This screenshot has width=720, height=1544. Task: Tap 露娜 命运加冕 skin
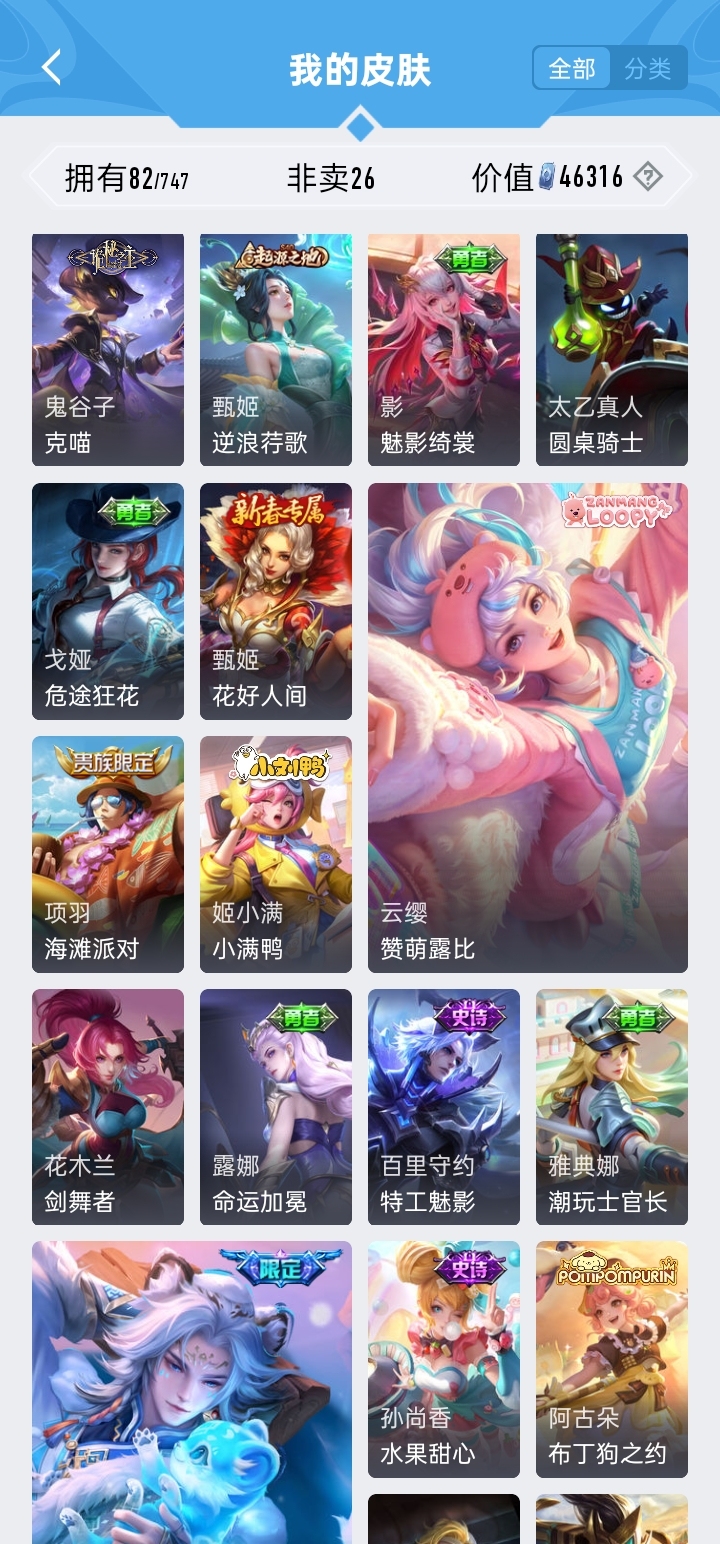[x=276, y=1107]
